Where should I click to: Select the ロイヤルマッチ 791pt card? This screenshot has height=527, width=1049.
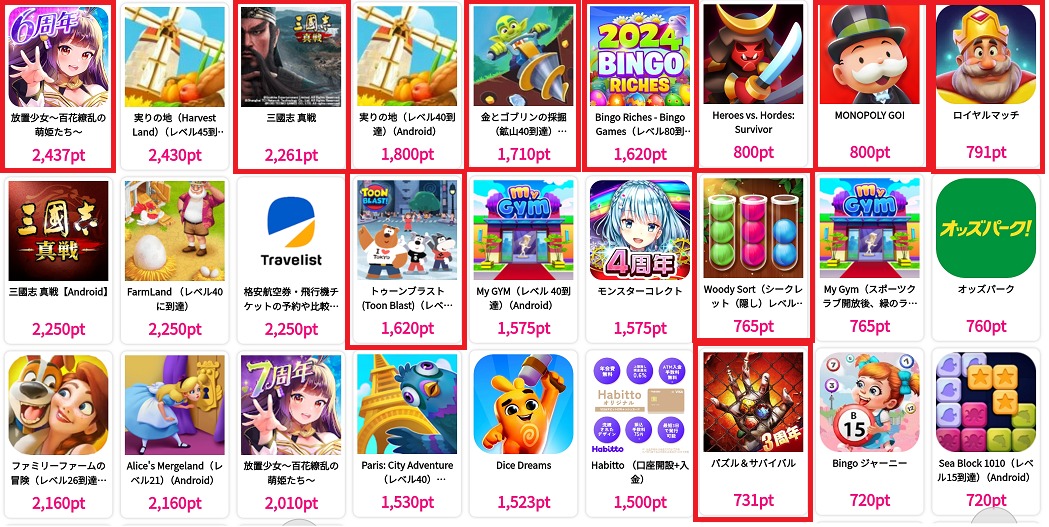pos(986,84)
